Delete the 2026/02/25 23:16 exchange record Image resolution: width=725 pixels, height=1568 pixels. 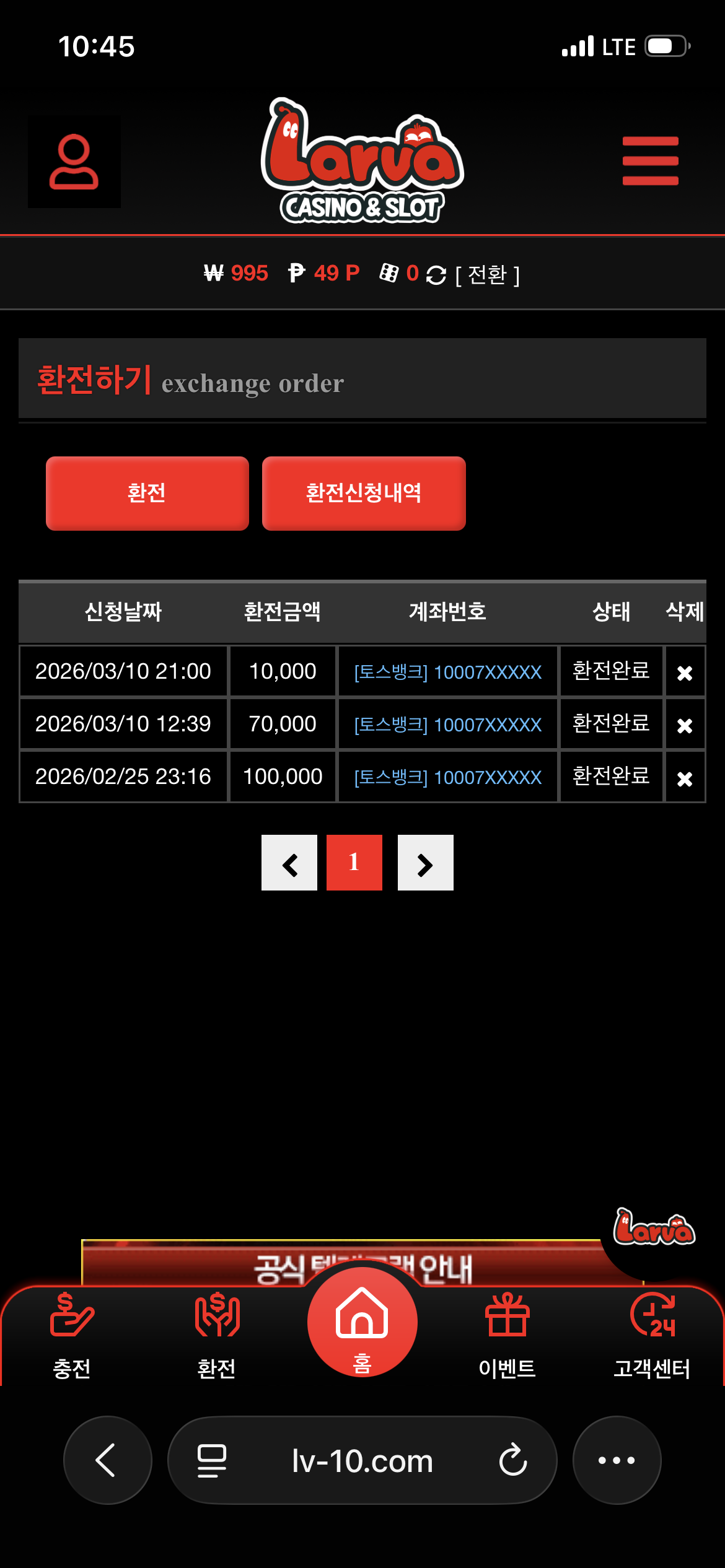coord(685,778)
